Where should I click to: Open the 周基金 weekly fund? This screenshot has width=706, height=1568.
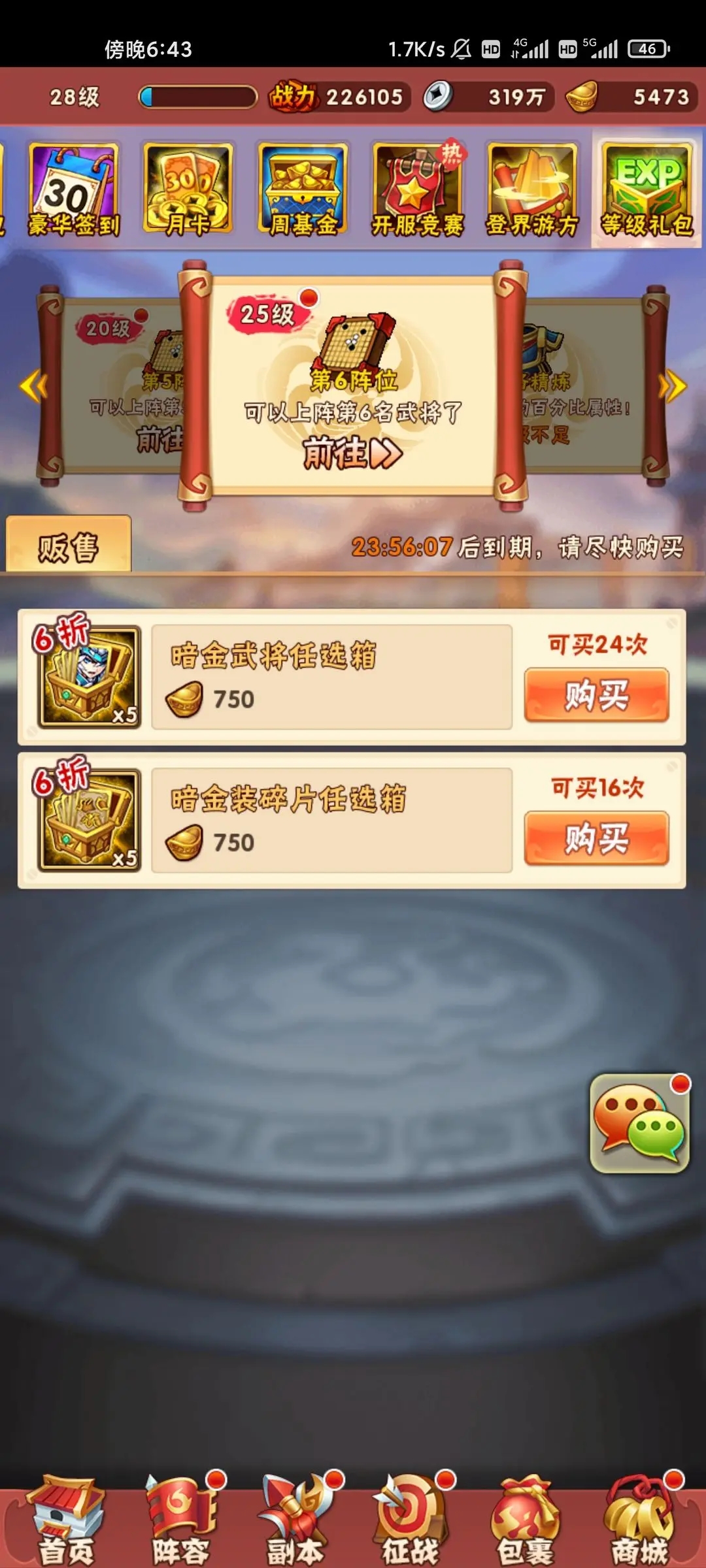303,189
